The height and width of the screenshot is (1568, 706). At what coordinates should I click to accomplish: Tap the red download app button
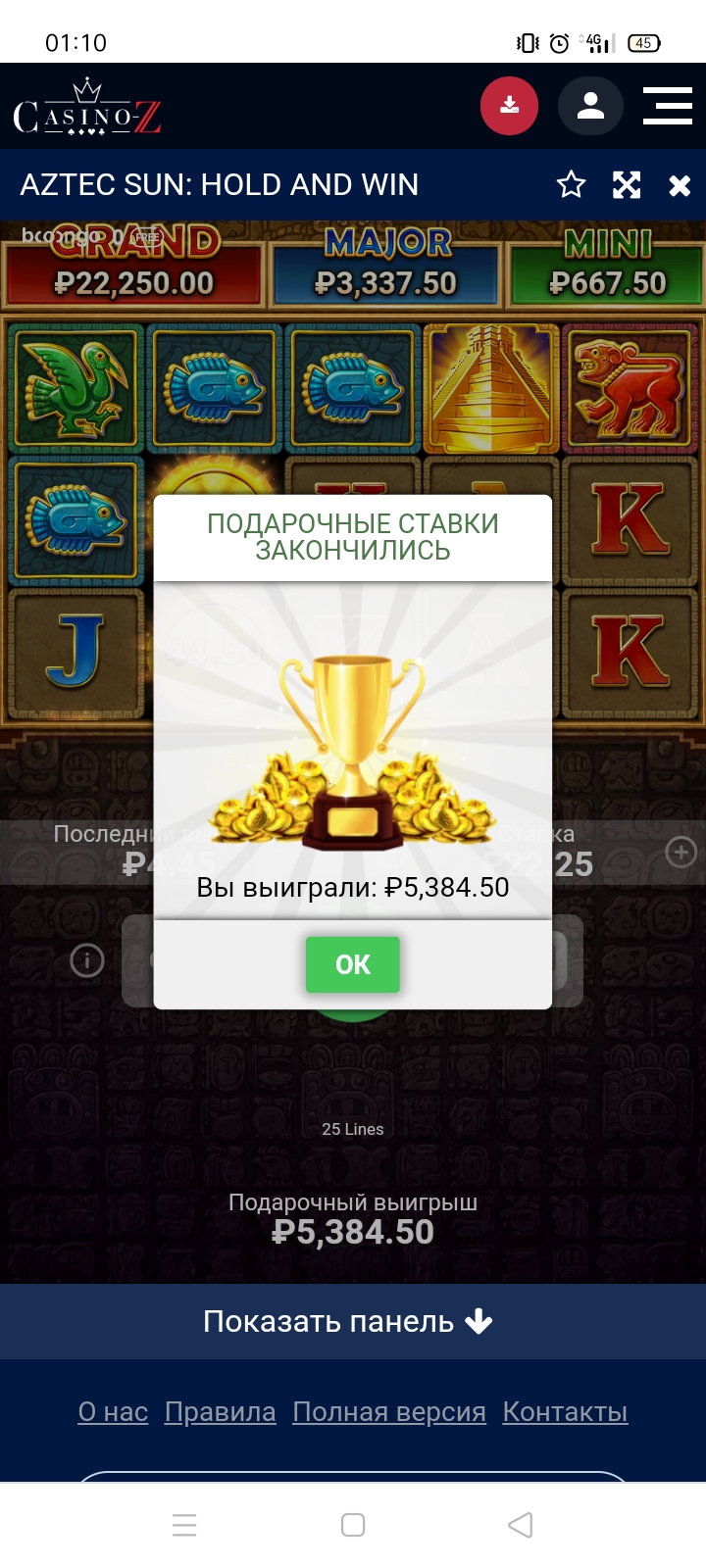point(509,105)
